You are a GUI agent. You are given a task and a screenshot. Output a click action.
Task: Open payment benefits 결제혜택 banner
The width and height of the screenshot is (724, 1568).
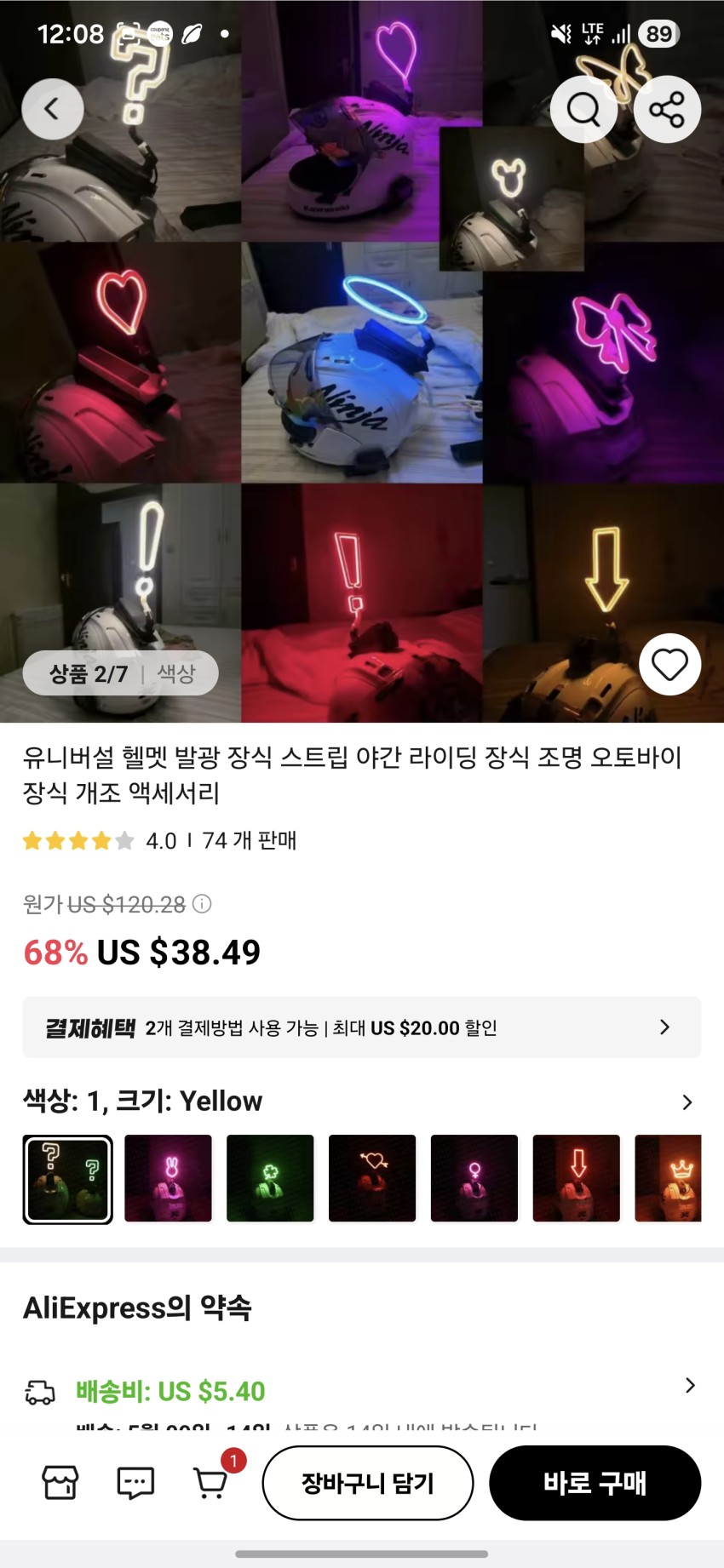361,1027
